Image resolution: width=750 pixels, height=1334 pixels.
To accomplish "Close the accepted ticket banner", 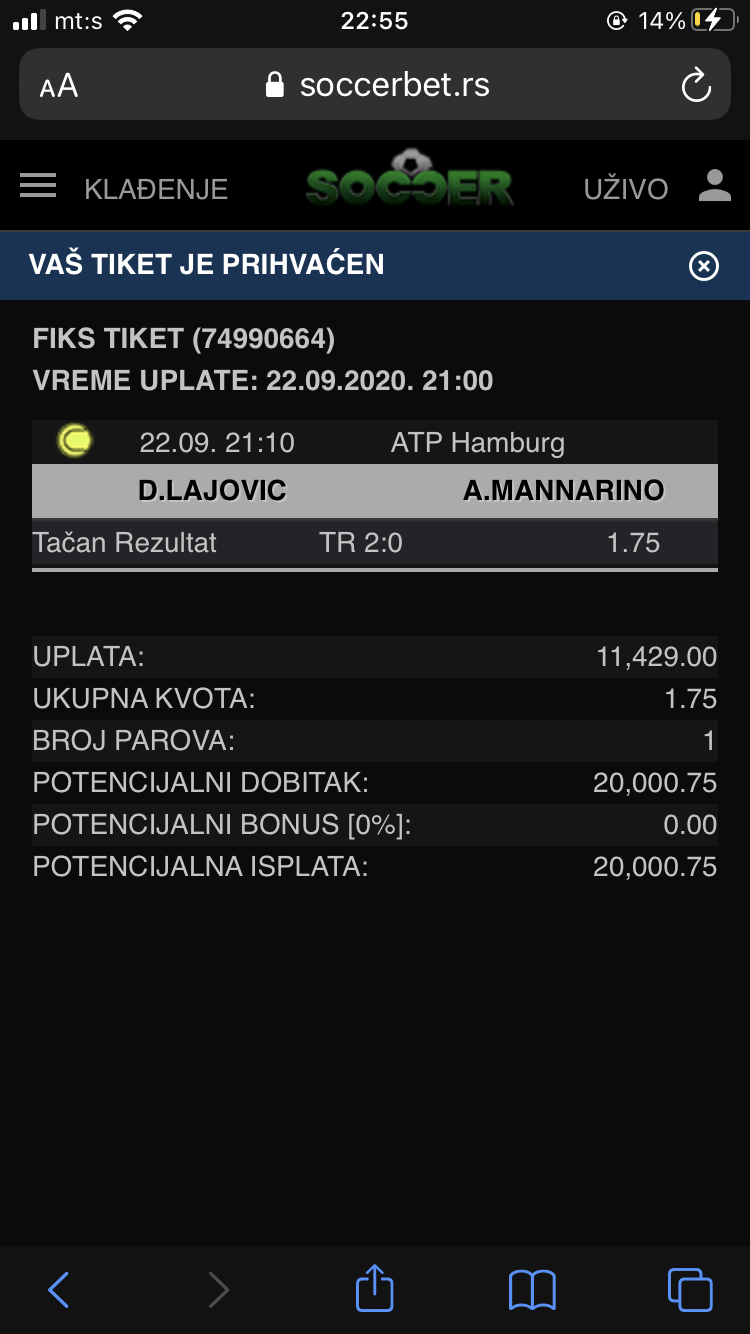I will tap(704, 265).
